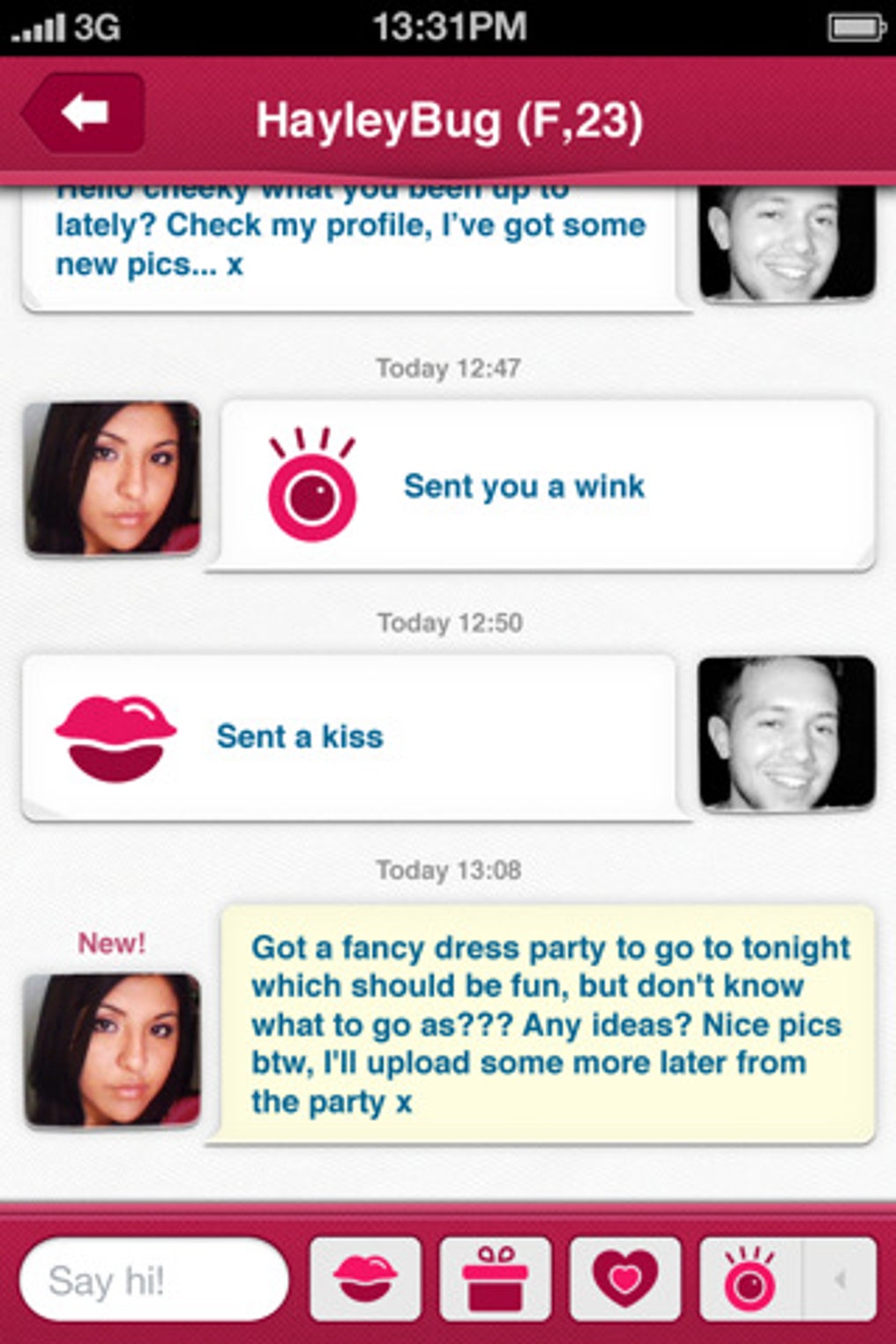Tap the heart button in the toolbar
Viewport: 896px width, 1344px height.
click(x=625, y=1280)
